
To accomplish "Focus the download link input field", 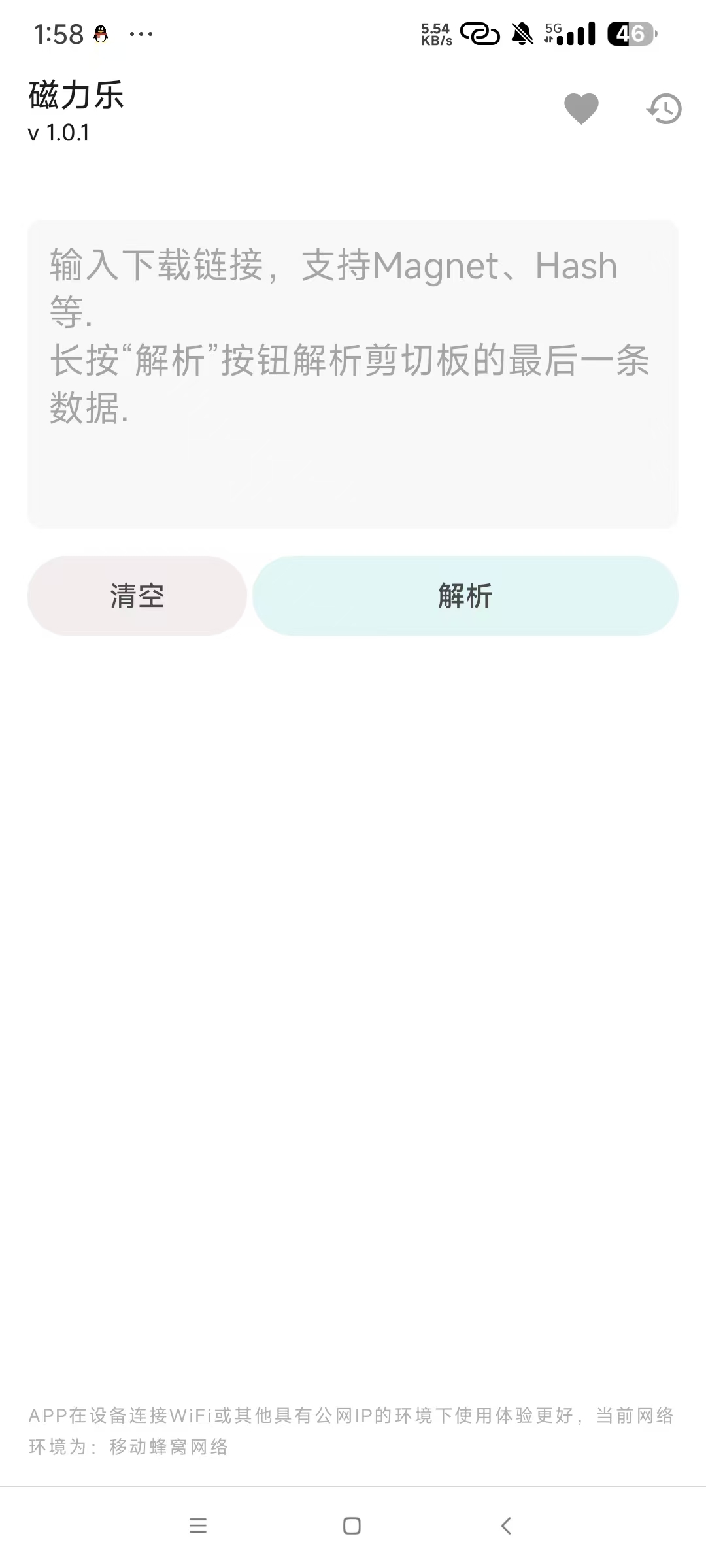I will 352,373.
